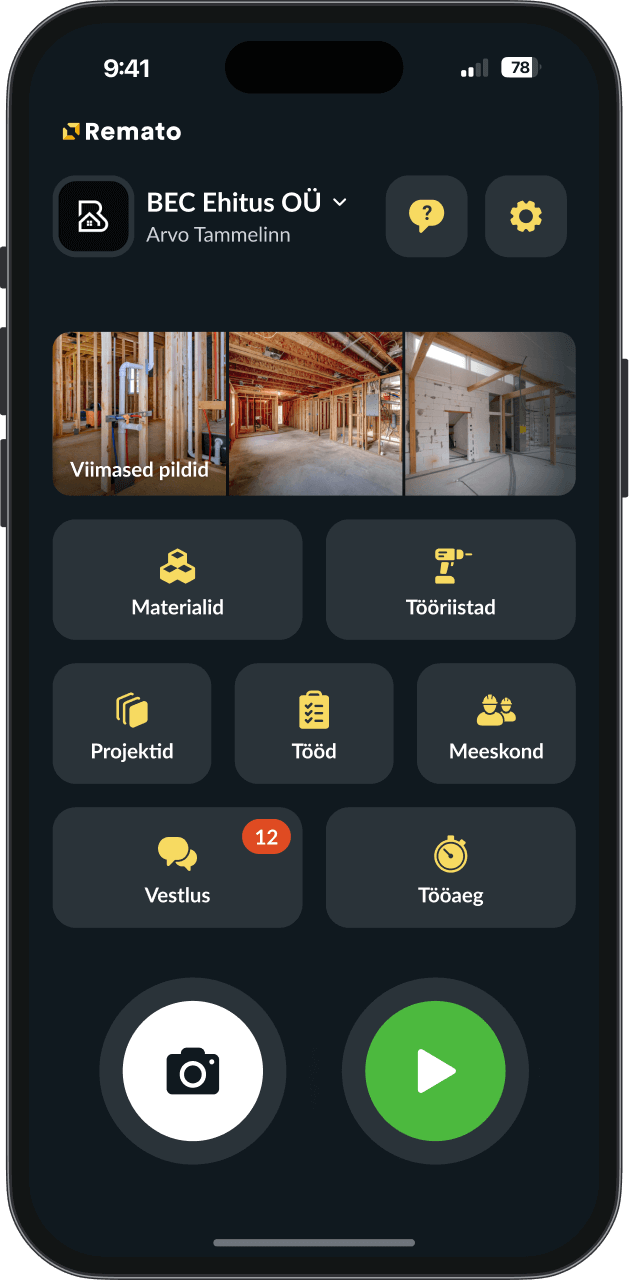
Task: Open the settings gear
Action: pos(526,216)
